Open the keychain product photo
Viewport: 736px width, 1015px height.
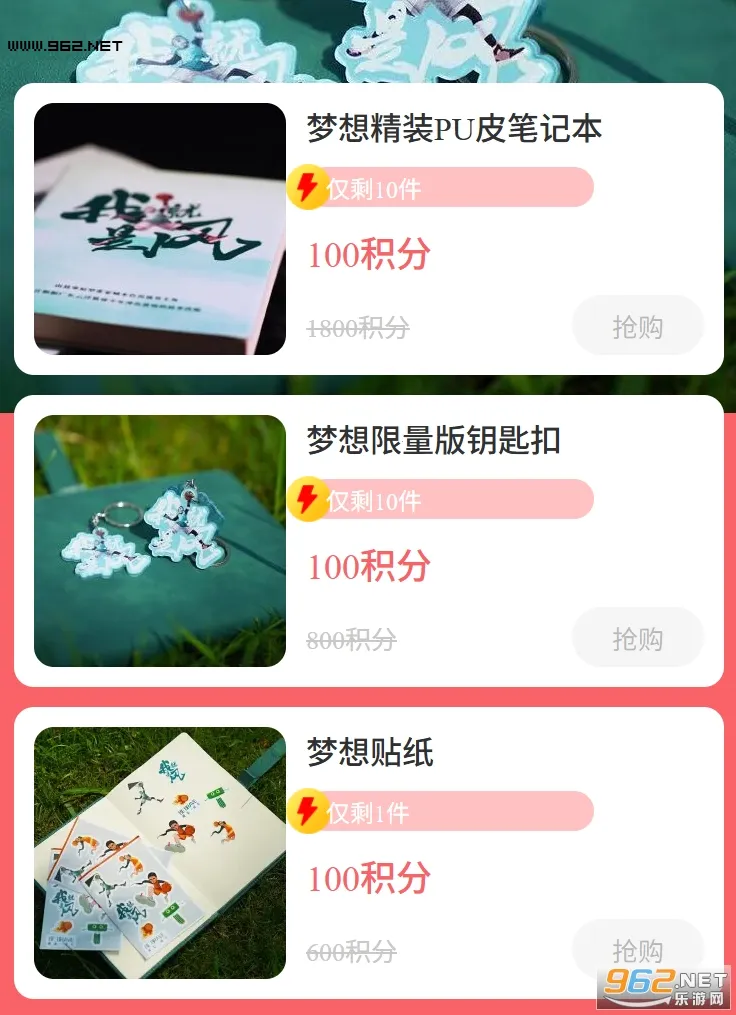point(160,540)
